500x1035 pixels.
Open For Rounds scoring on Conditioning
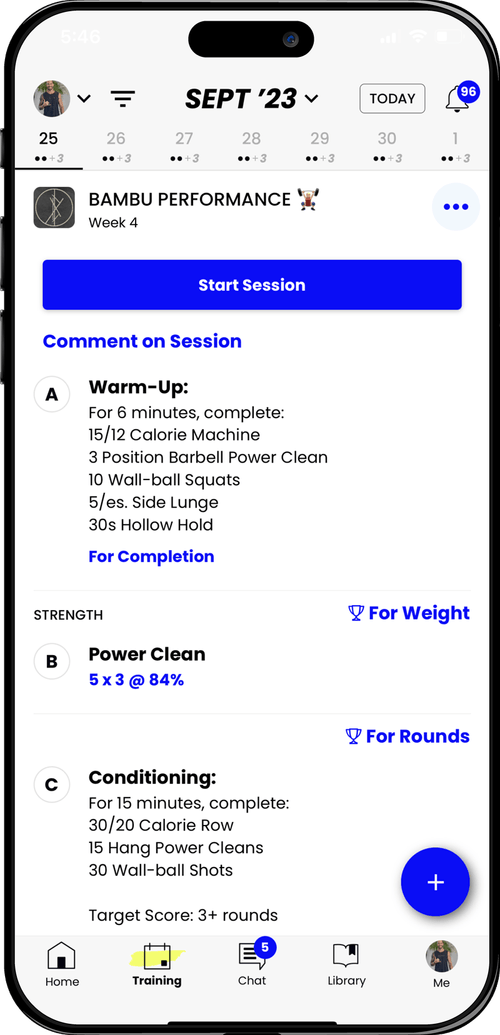(408, 737)
